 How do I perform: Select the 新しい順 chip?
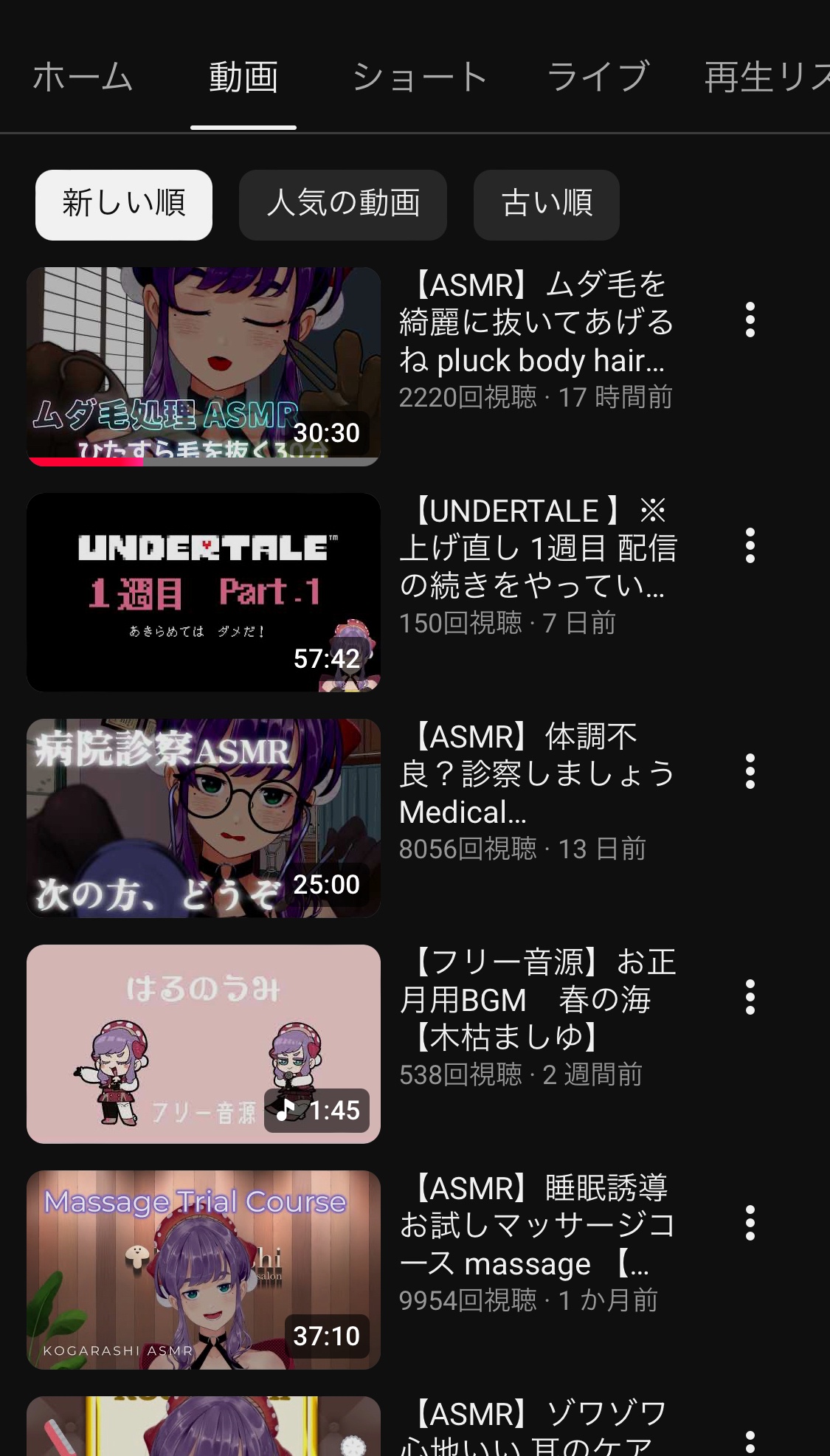(123, 204)
